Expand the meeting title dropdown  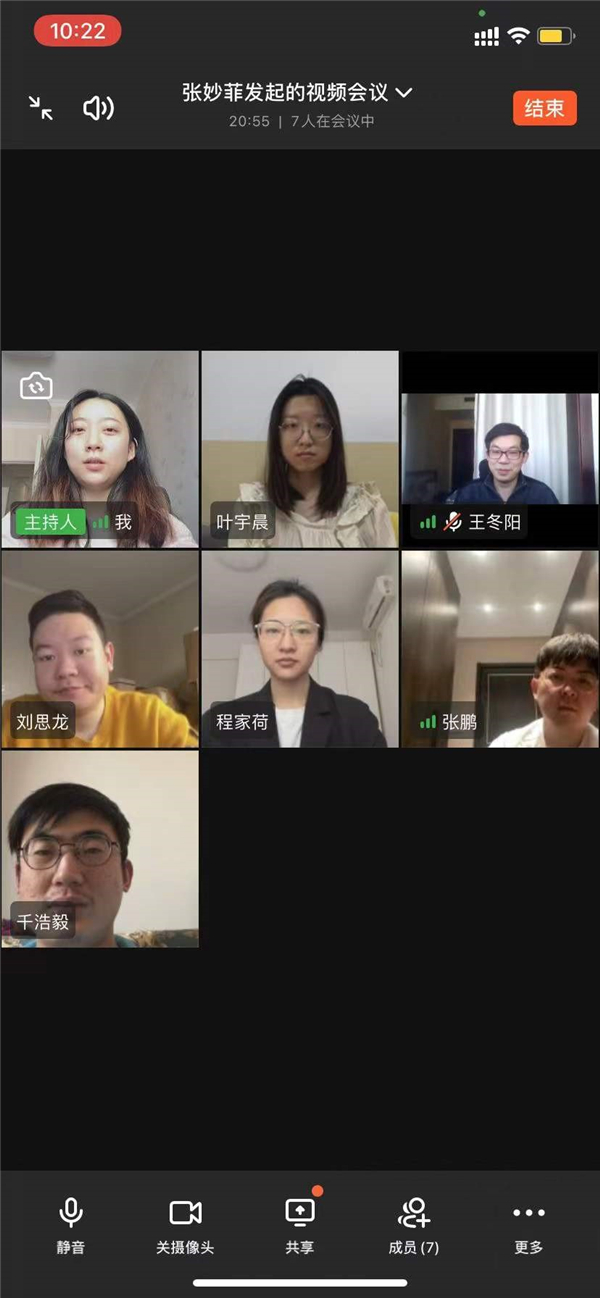(403, 93)
